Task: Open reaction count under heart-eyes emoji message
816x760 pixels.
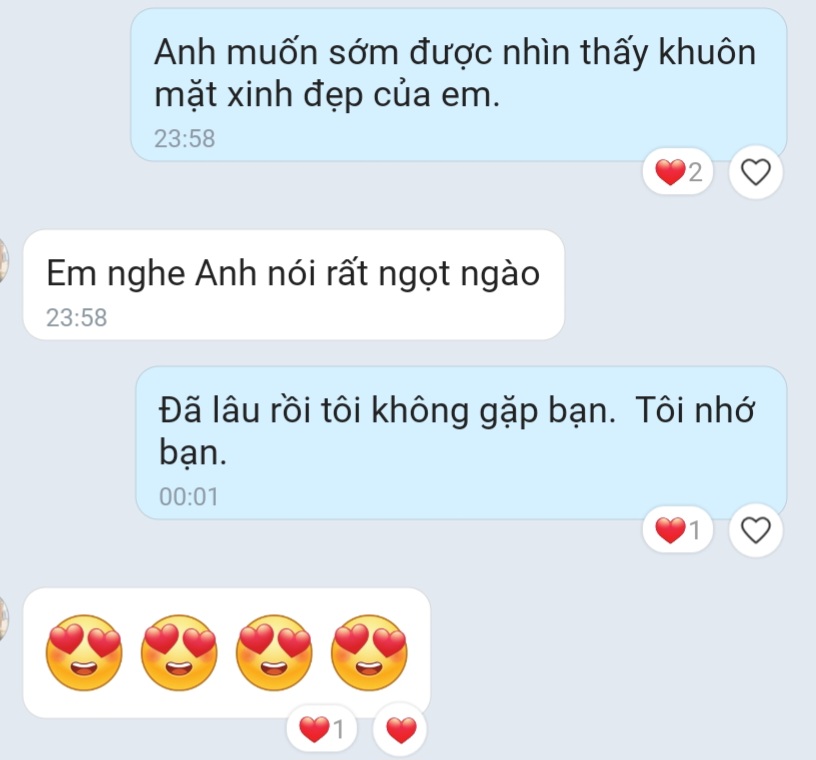Action: [324, 731]
